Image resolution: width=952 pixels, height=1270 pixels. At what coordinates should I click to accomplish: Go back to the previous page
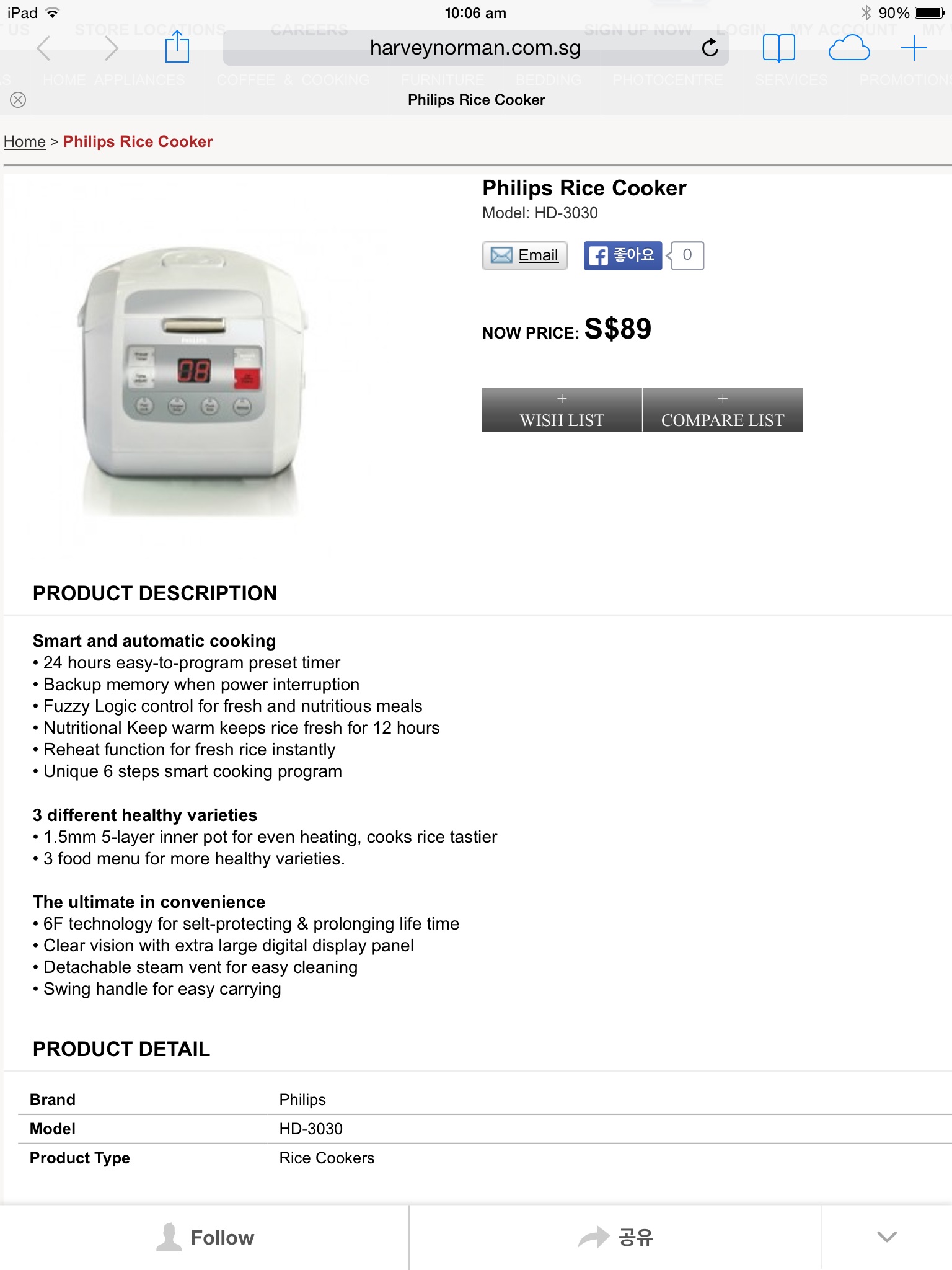coord(43,48)
